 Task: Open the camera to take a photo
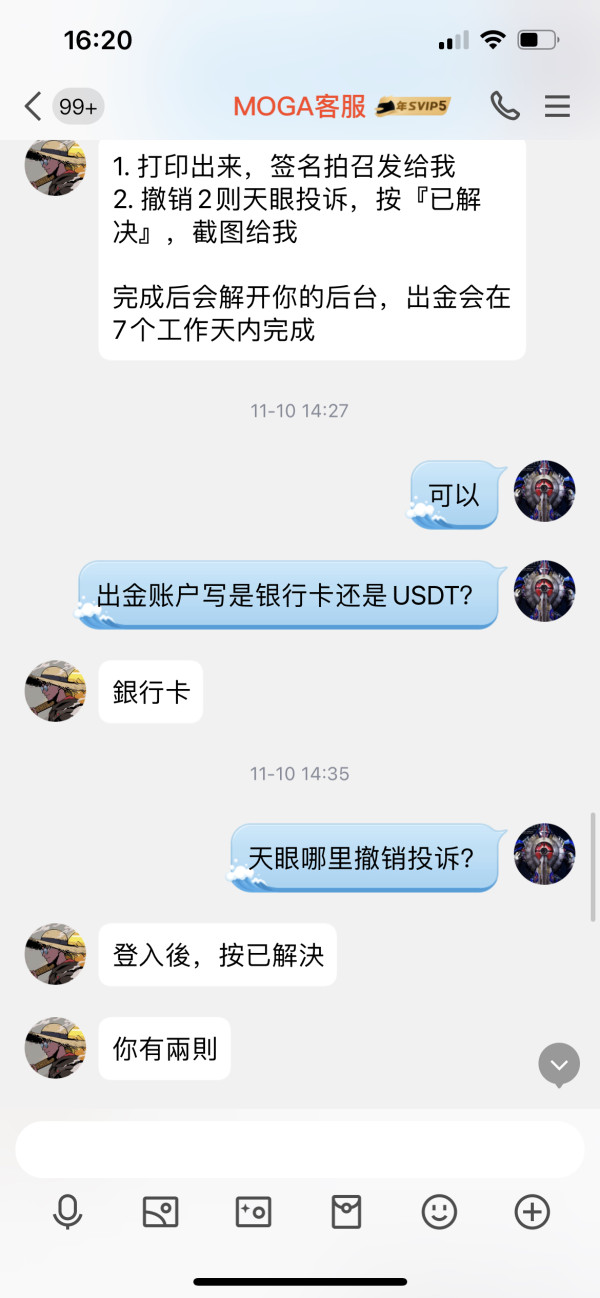click(x=253, y=1213)
